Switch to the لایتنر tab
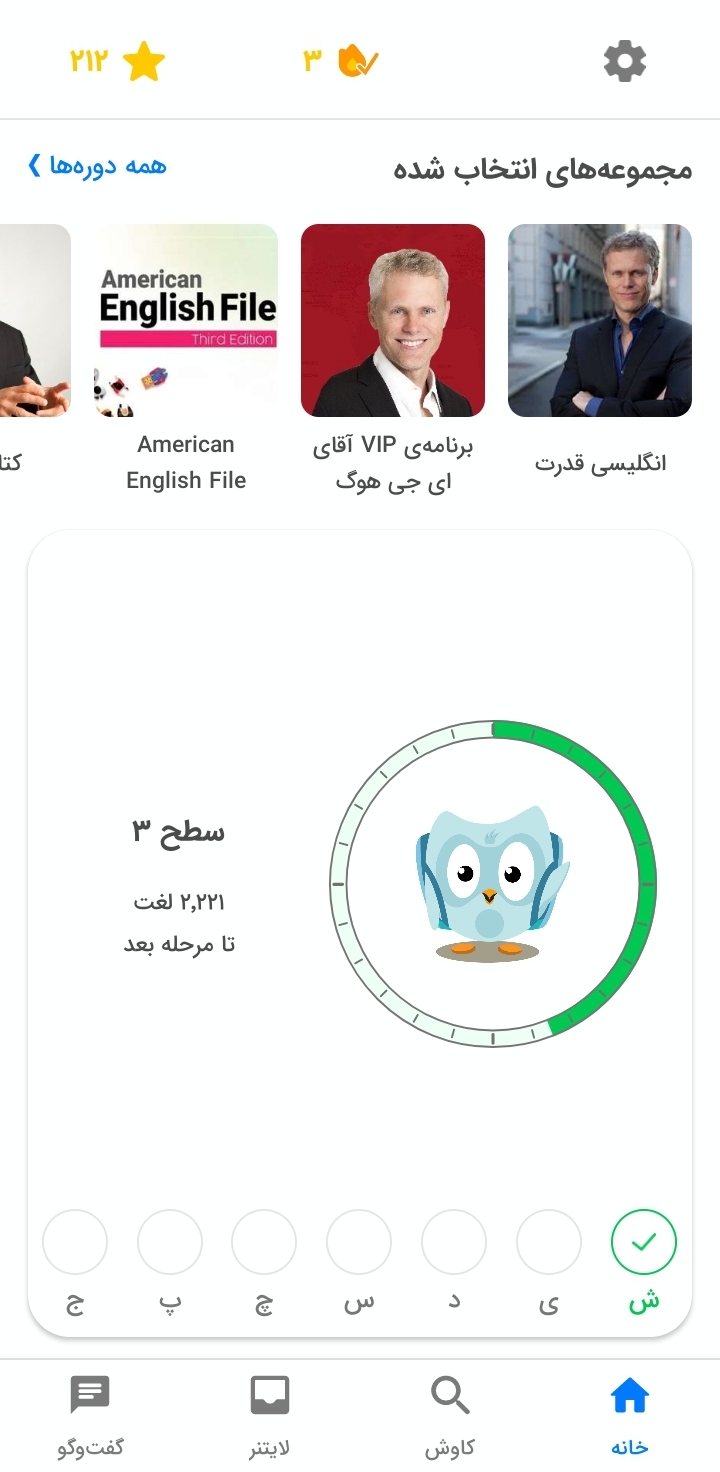The image size is (720, 1472). (x=269, y=1416)
